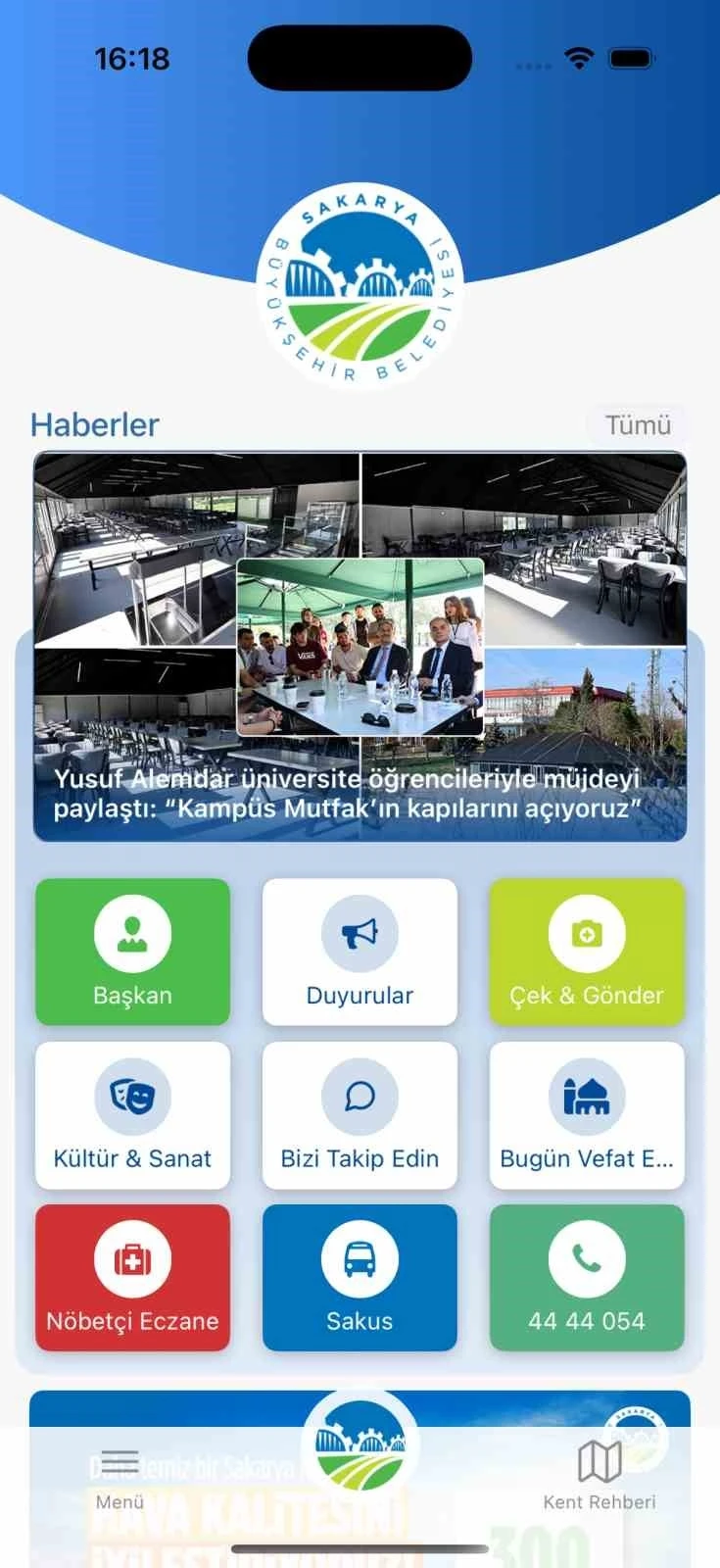Find a Nöbetçi Eczane
The width and height of the screenshot is (720, 1568).
[x=132, y=1278]
